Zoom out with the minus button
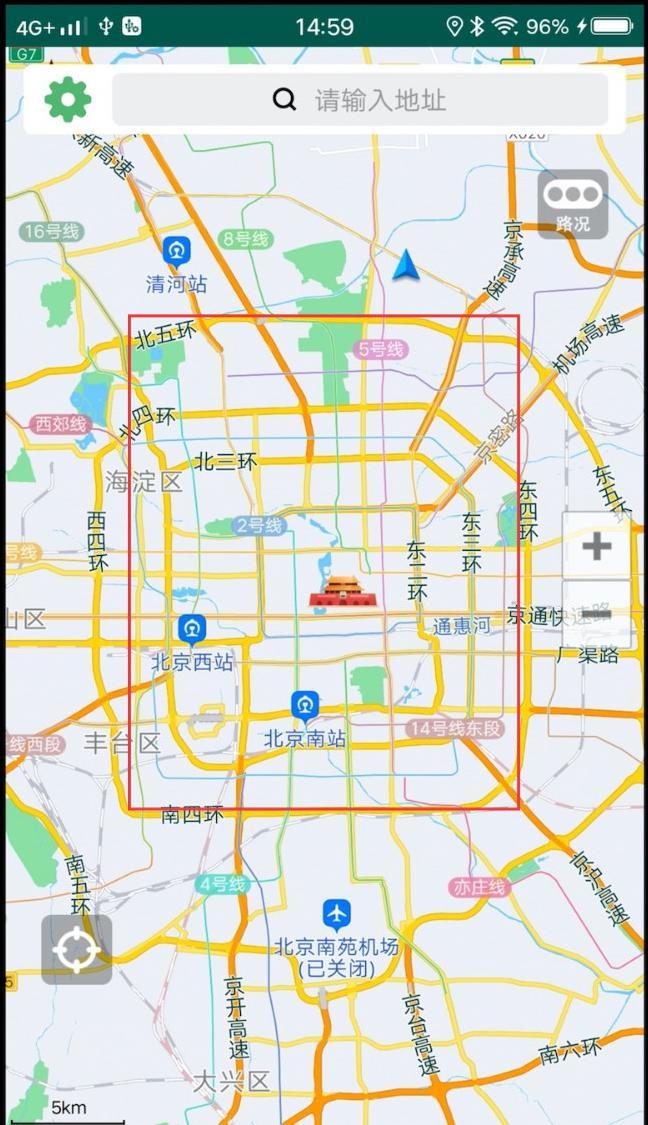This screenshot has width=648, height=1125. click(596, 614)
